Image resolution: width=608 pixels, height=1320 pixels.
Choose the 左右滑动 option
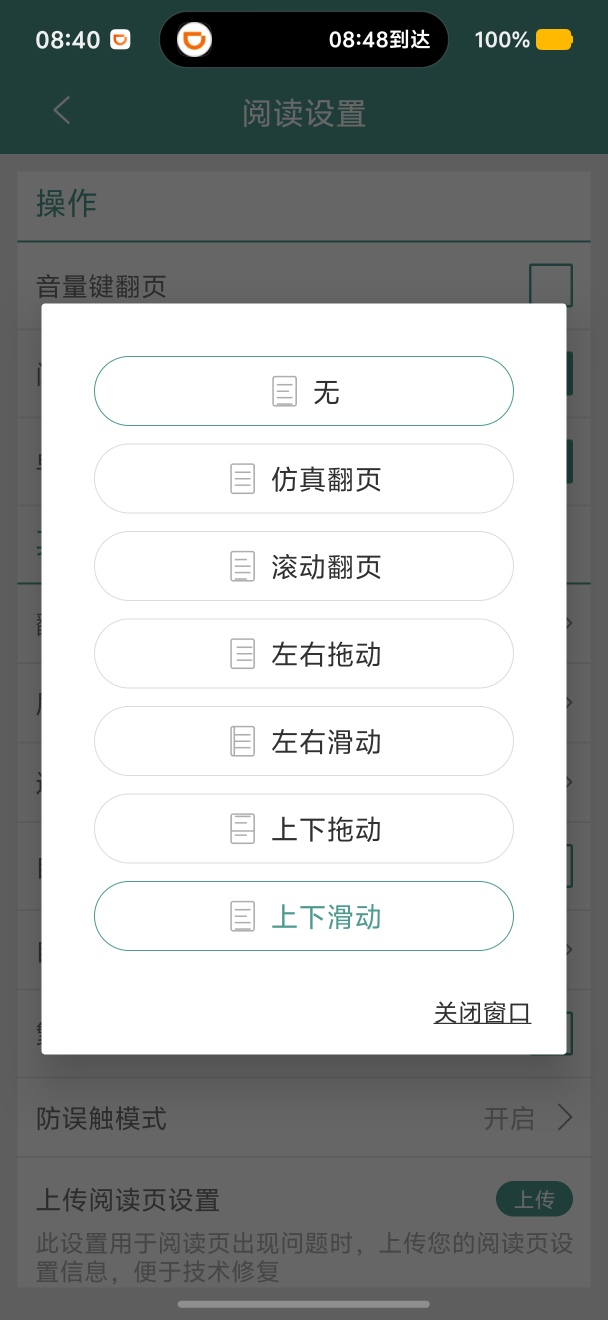pyautogui.click(x=304, y=742)
